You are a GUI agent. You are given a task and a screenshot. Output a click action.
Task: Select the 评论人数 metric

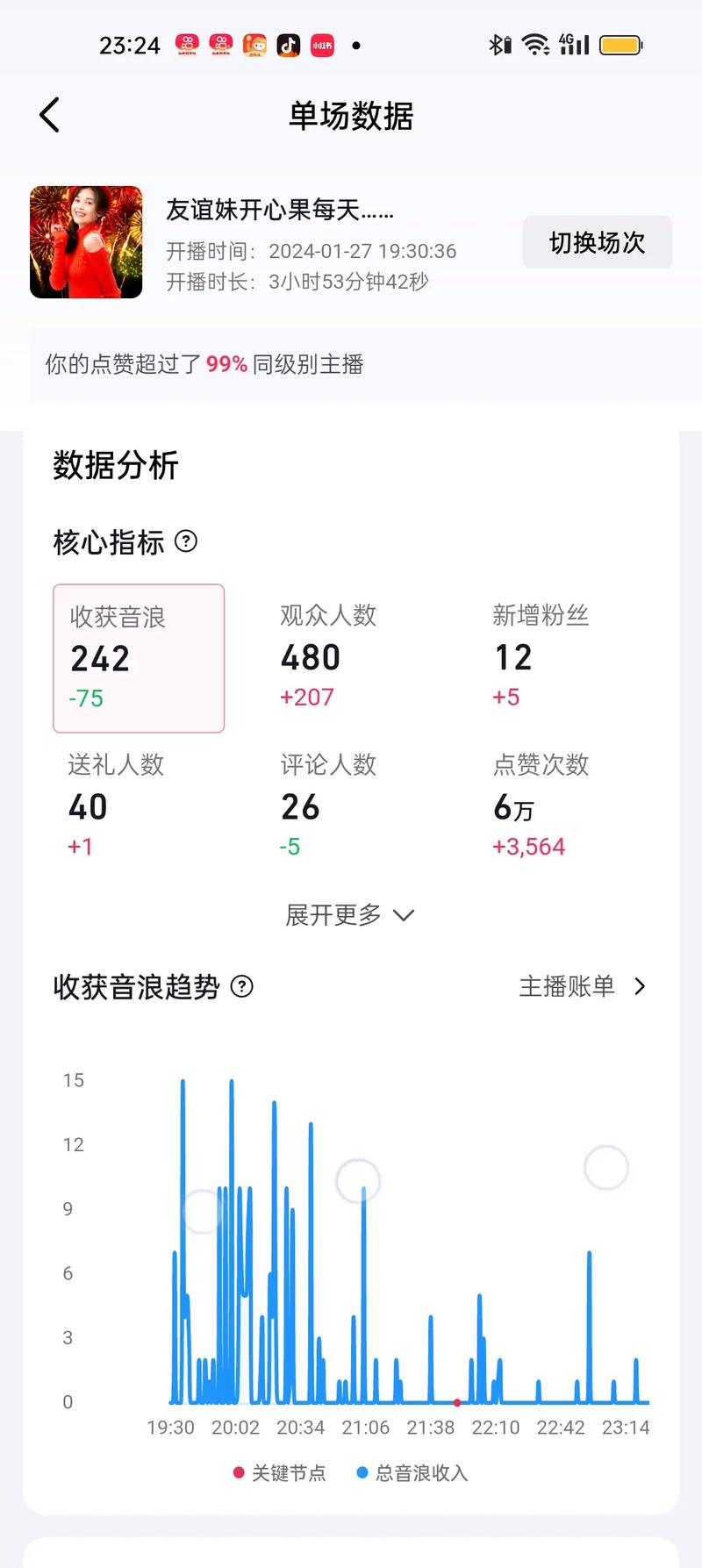tap(328, 805)
